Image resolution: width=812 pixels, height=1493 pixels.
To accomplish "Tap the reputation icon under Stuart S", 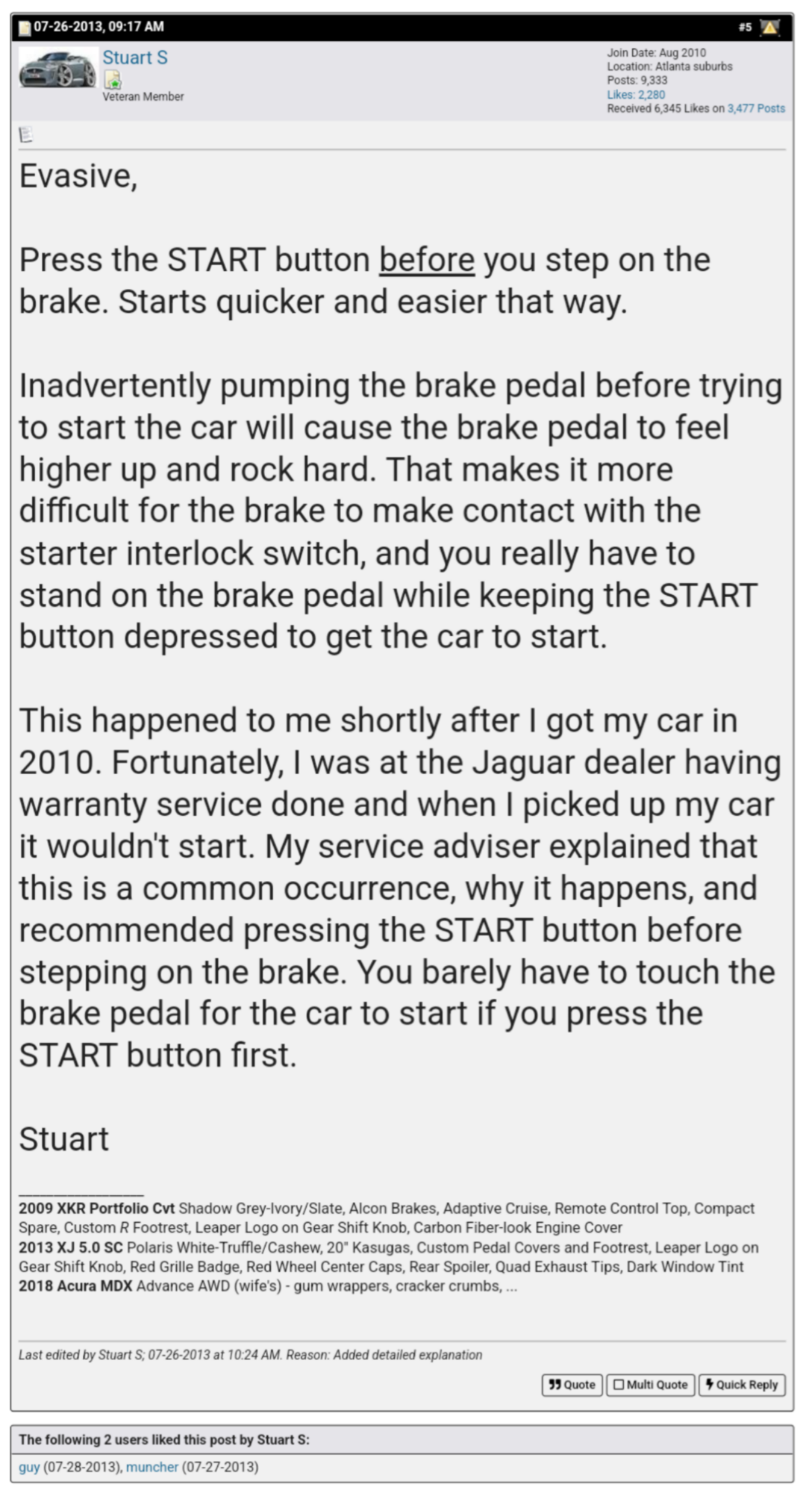I will [x=113, y=80].
